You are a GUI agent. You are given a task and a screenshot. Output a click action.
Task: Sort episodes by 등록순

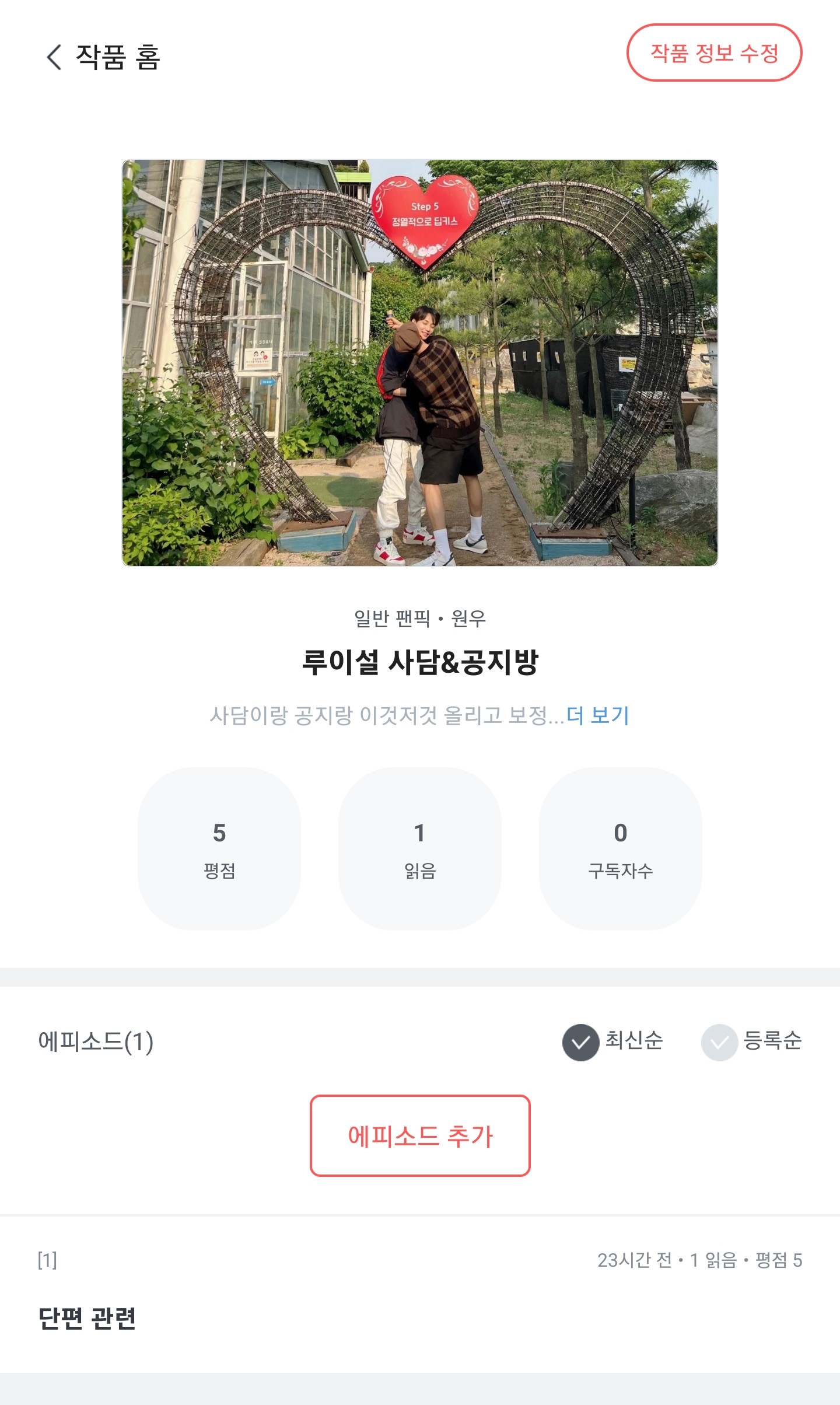(752, 1041)
